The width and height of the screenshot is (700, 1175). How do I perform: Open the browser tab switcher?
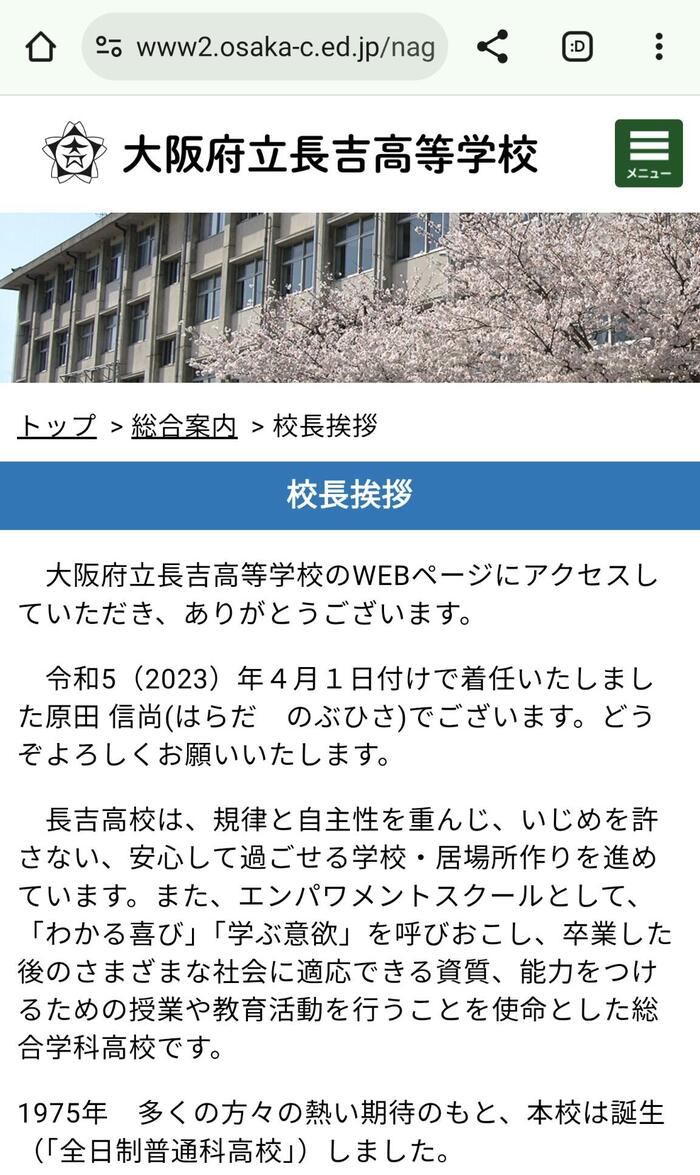[577, 47]
